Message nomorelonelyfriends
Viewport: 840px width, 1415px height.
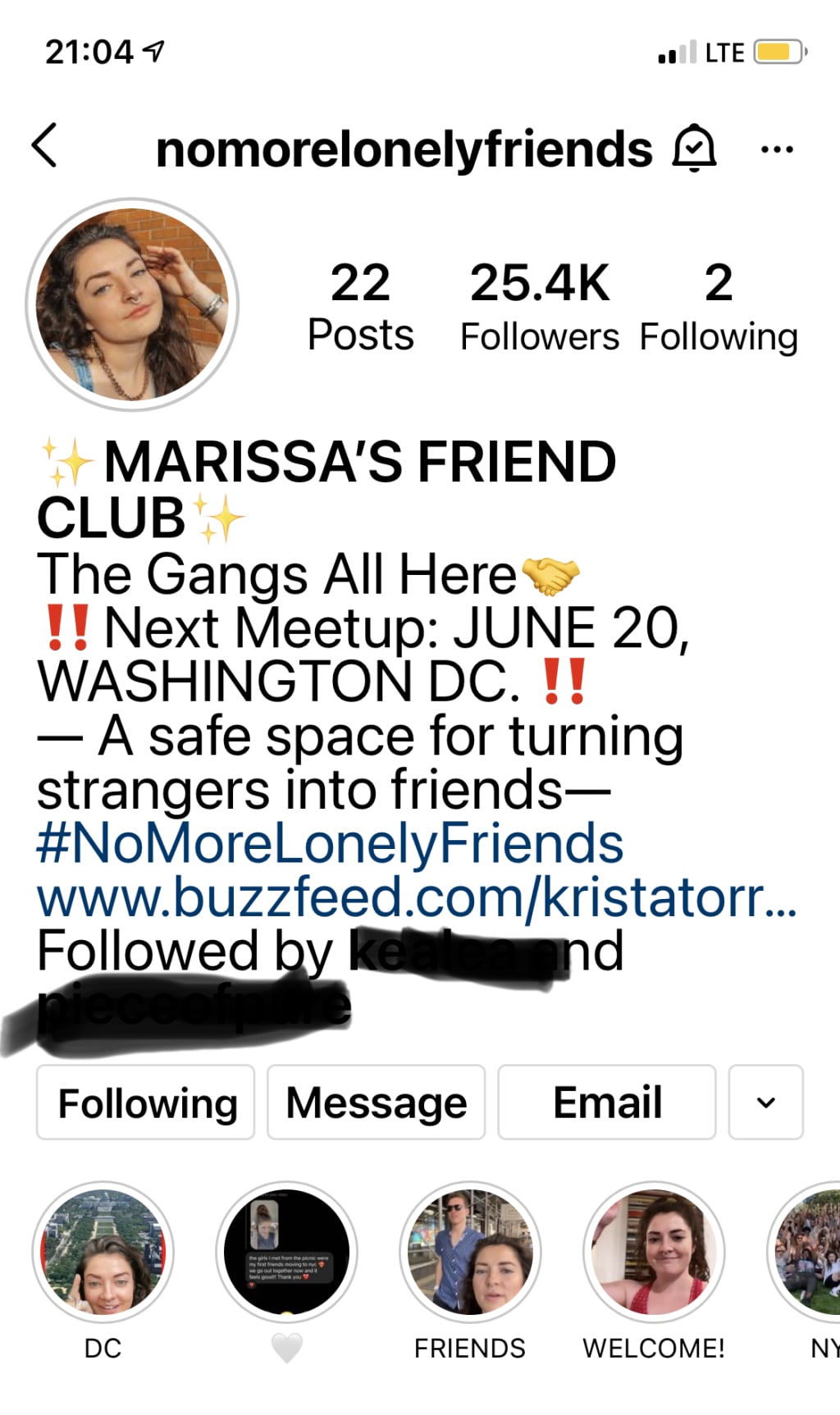click(x=377, y=1102)
